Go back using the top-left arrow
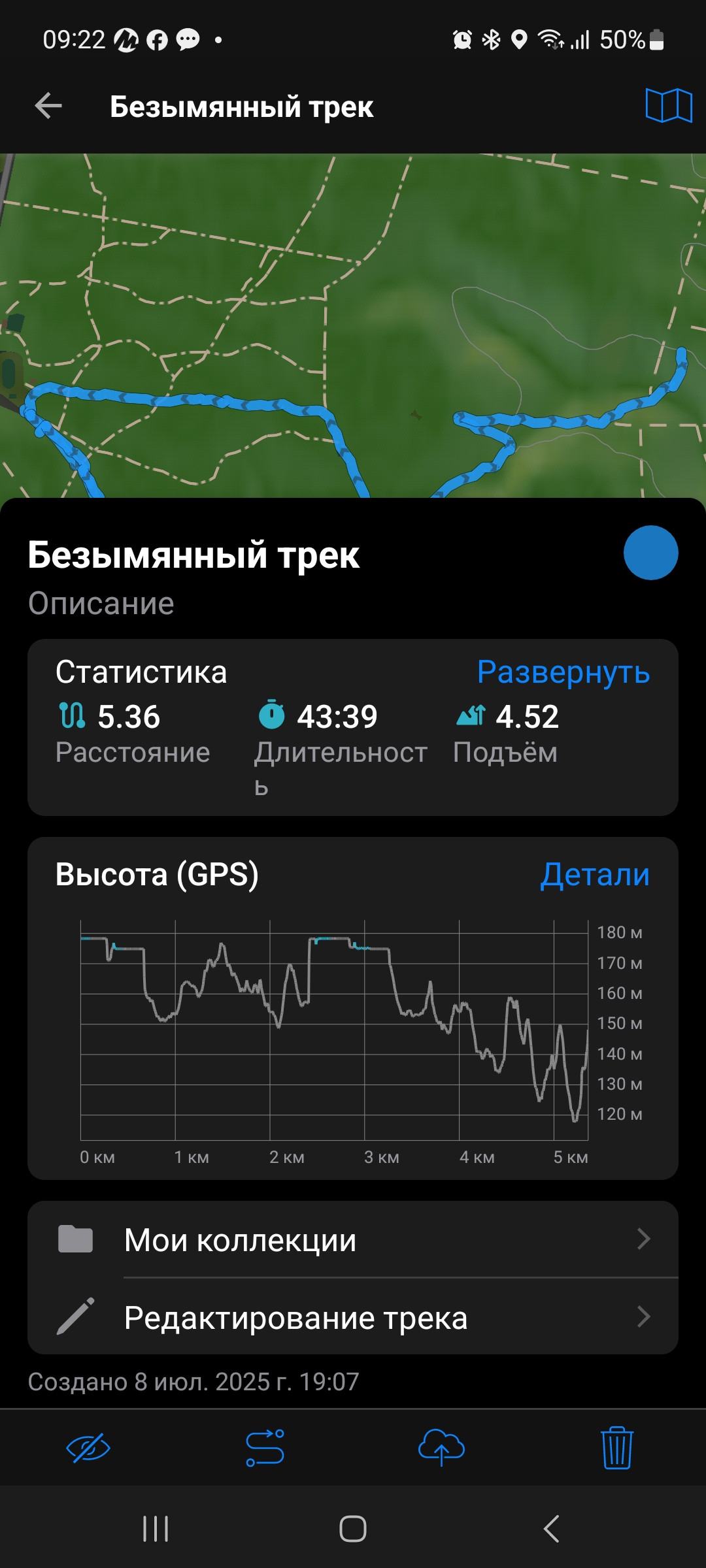This screenshot has width=706, height=1568. tap(48, 106)
